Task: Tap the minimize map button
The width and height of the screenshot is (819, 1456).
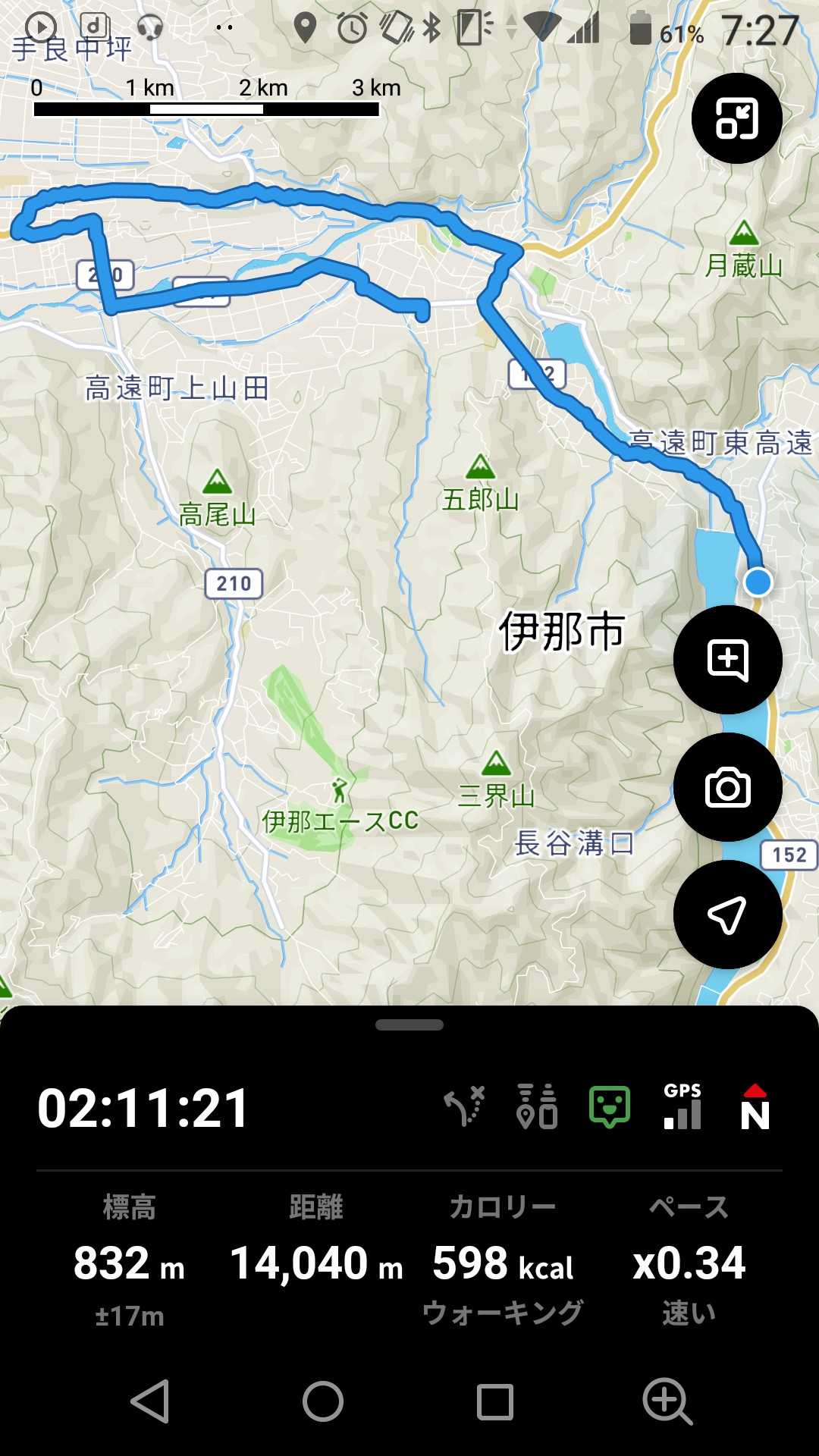Action: (736, 118)
